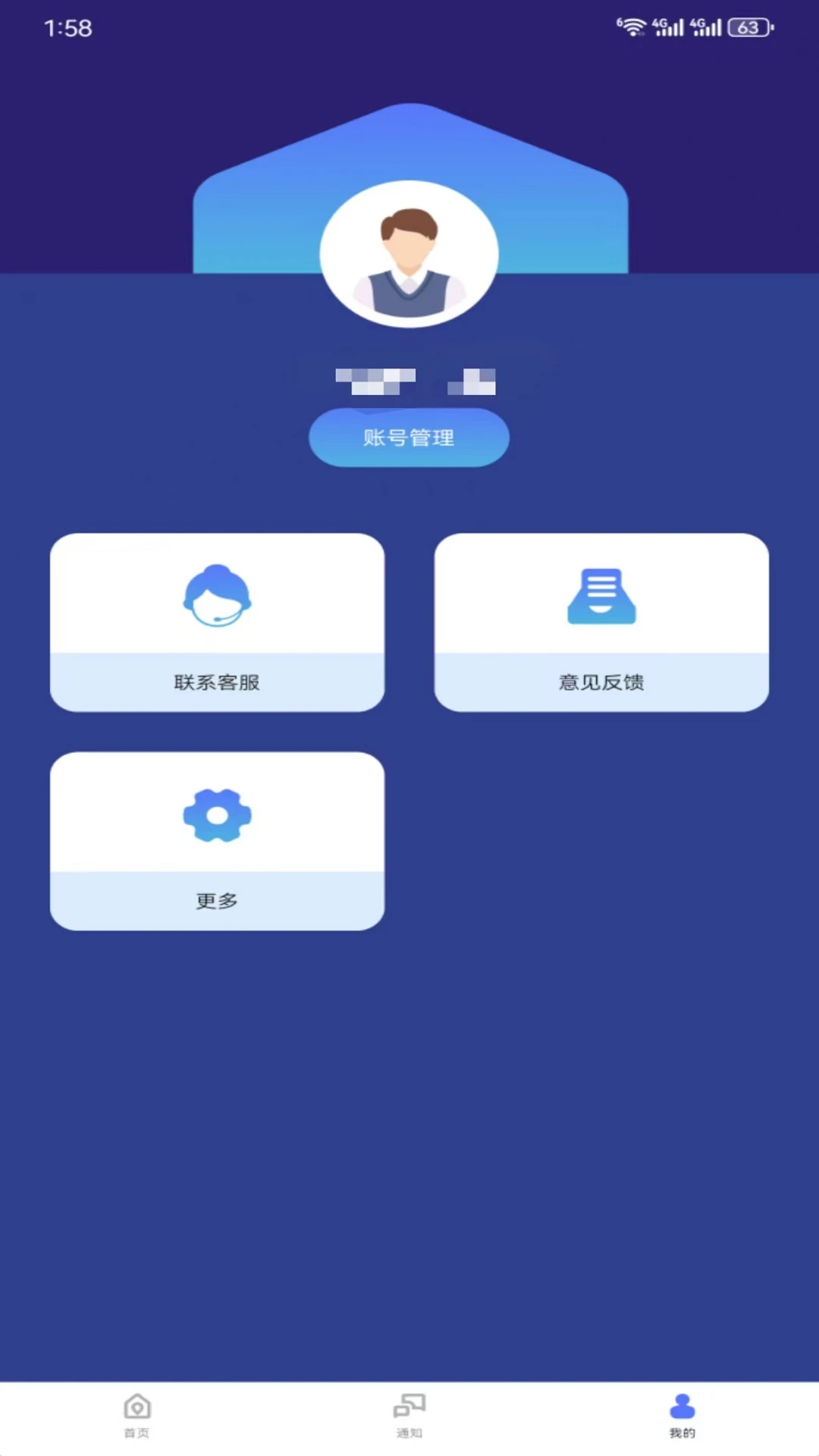Select the home icon in bottom navigation
The height and width of the screenshot is (1456, 819).
click(x=136, y=1407)
